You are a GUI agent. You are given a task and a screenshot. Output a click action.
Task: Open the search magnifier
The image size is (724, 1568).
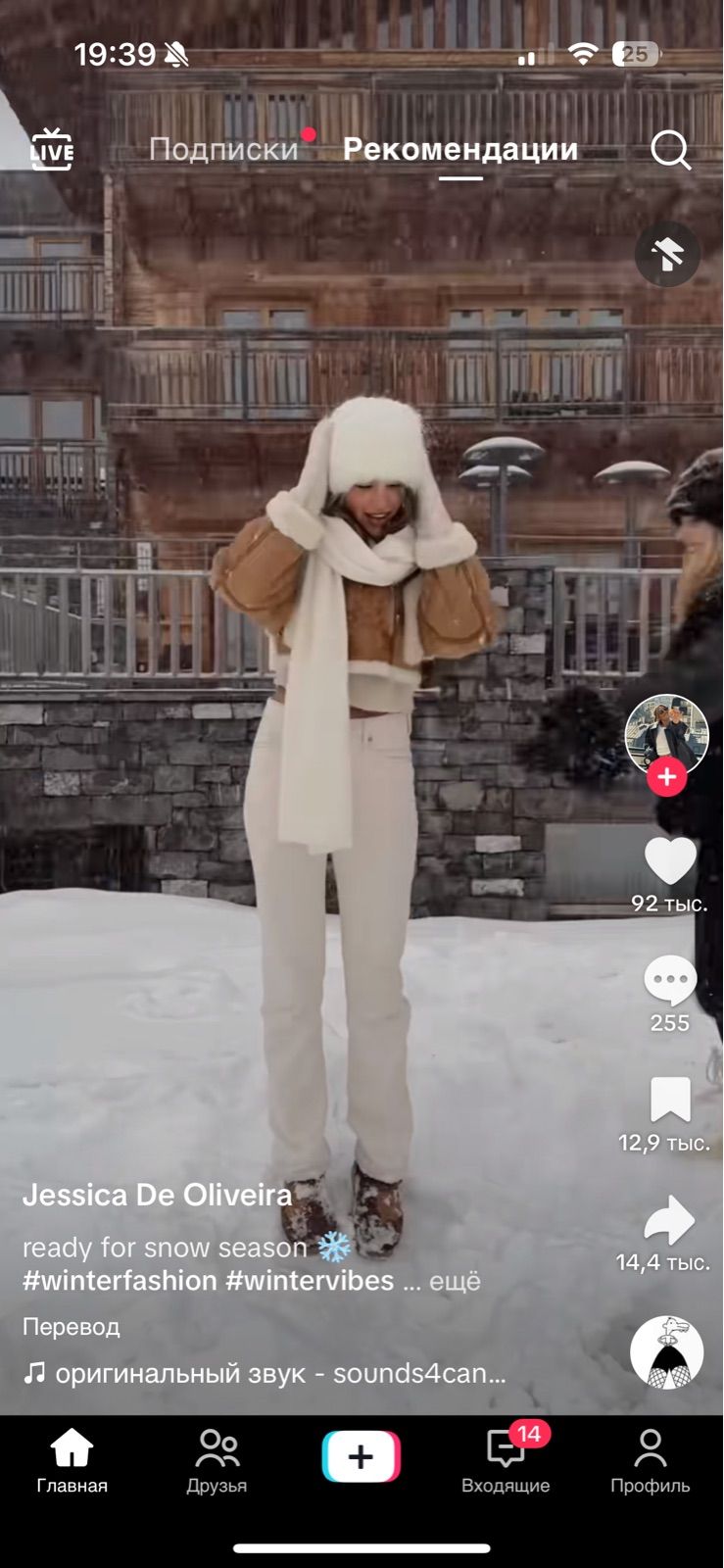[670, 150]
